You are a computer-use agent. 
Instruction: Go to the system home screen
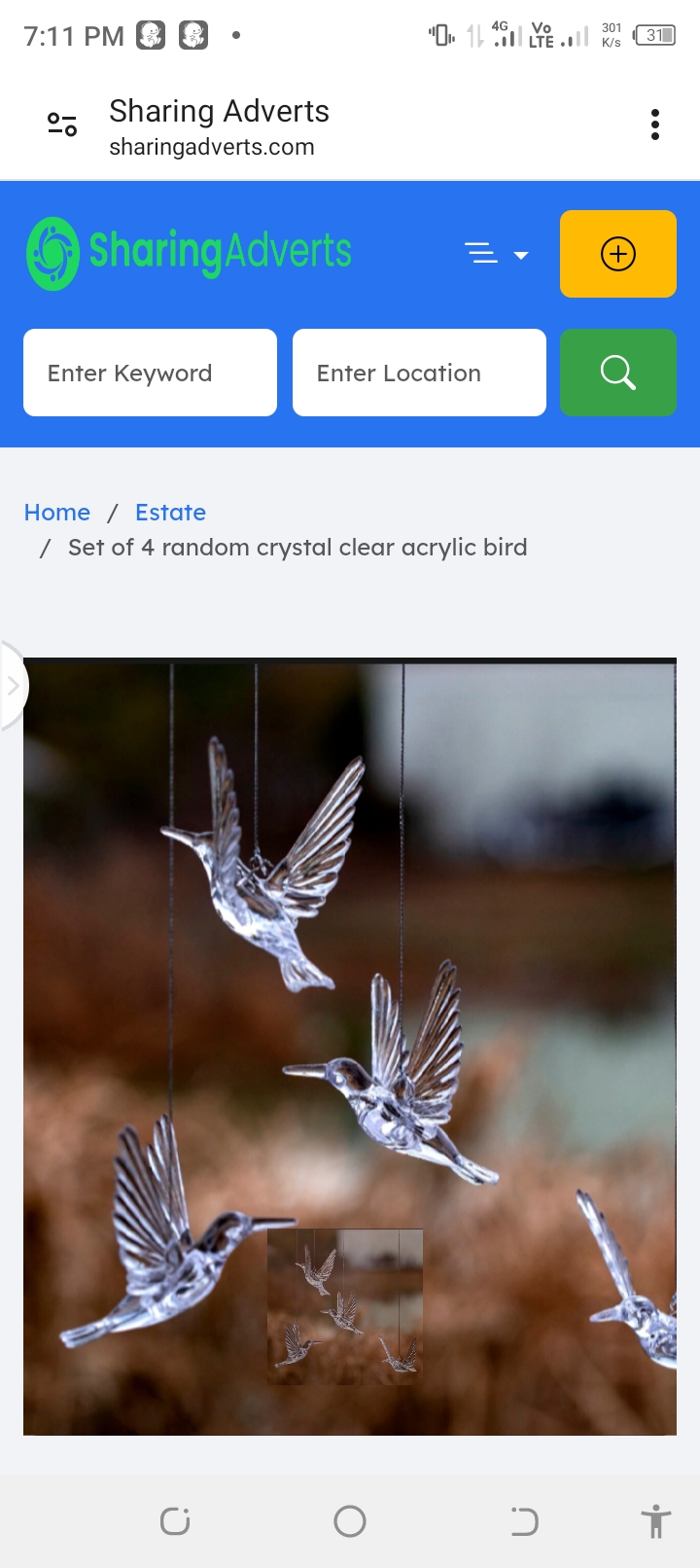pos(349,1521)
